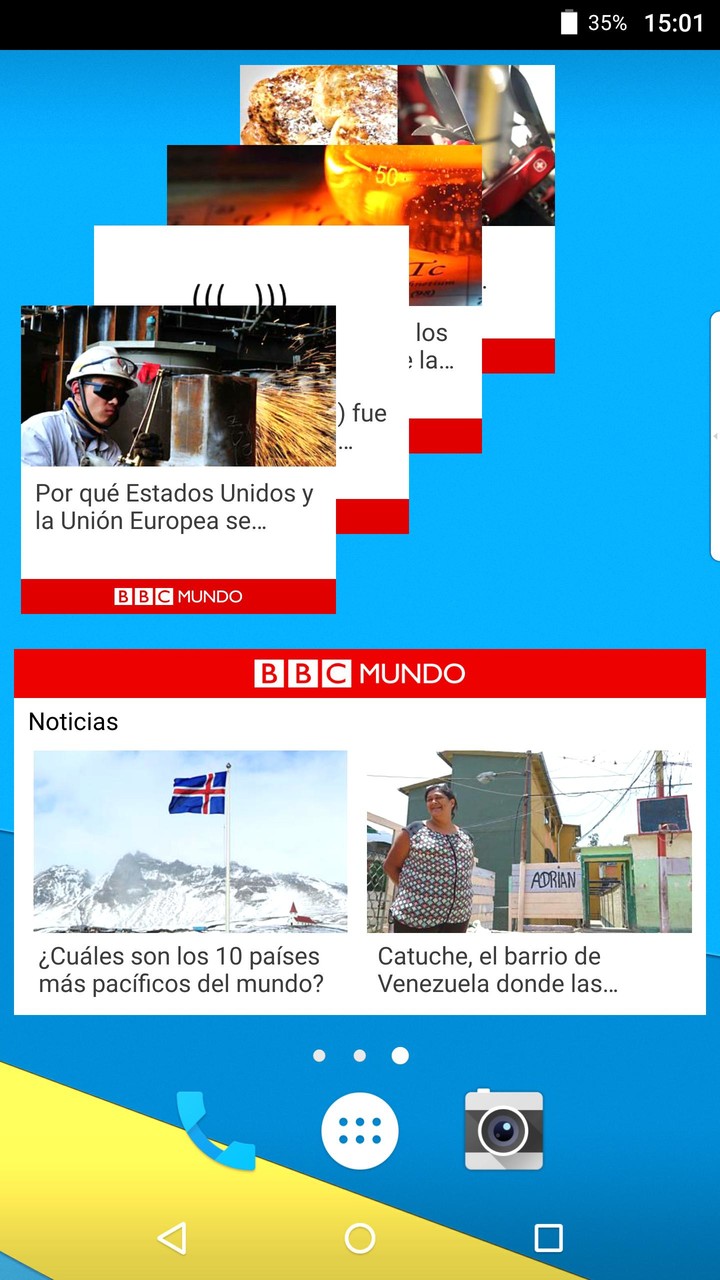The width and height of the screenshot is (720, 1280).
Task: Open the app drawer
Action: pos(360,1130)
